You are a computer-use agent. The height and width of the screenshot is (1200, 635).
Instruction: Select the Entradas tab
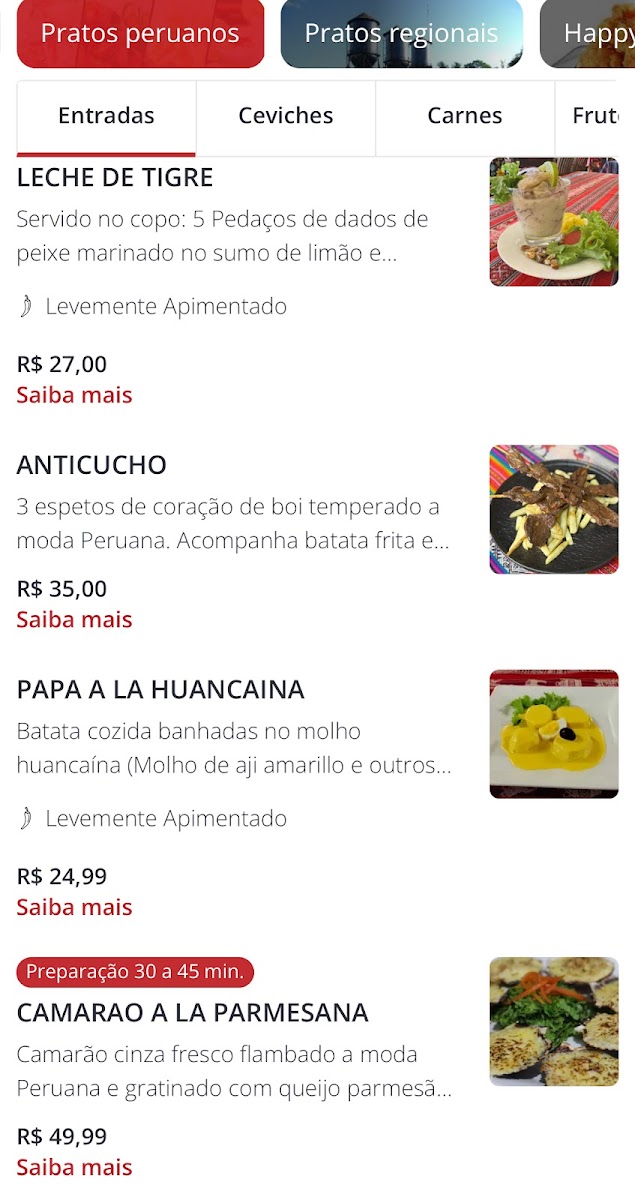[x=106, y=116]
